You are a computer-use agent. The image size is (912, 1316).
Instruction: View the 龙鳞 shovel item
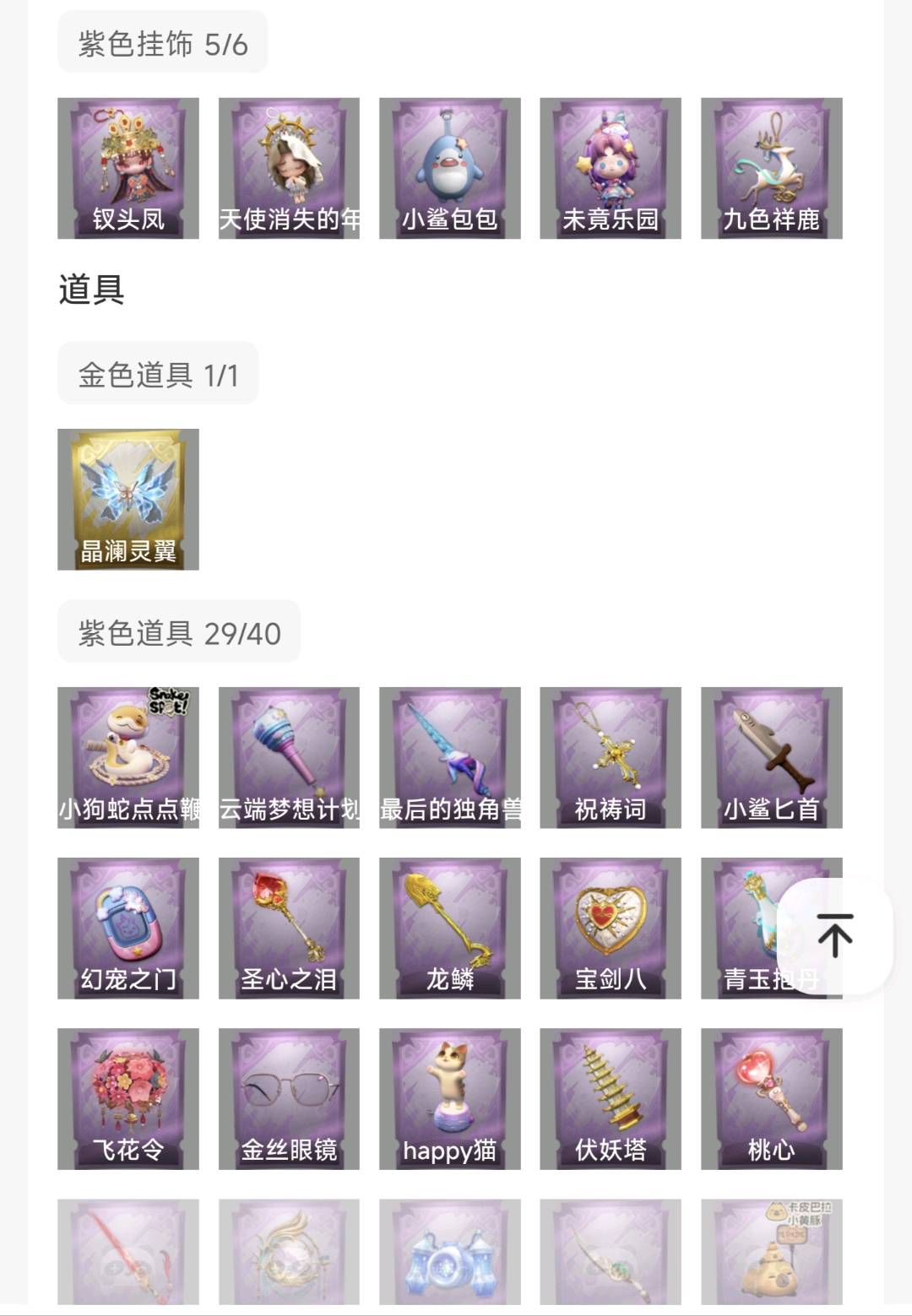[x=450, y=928]
